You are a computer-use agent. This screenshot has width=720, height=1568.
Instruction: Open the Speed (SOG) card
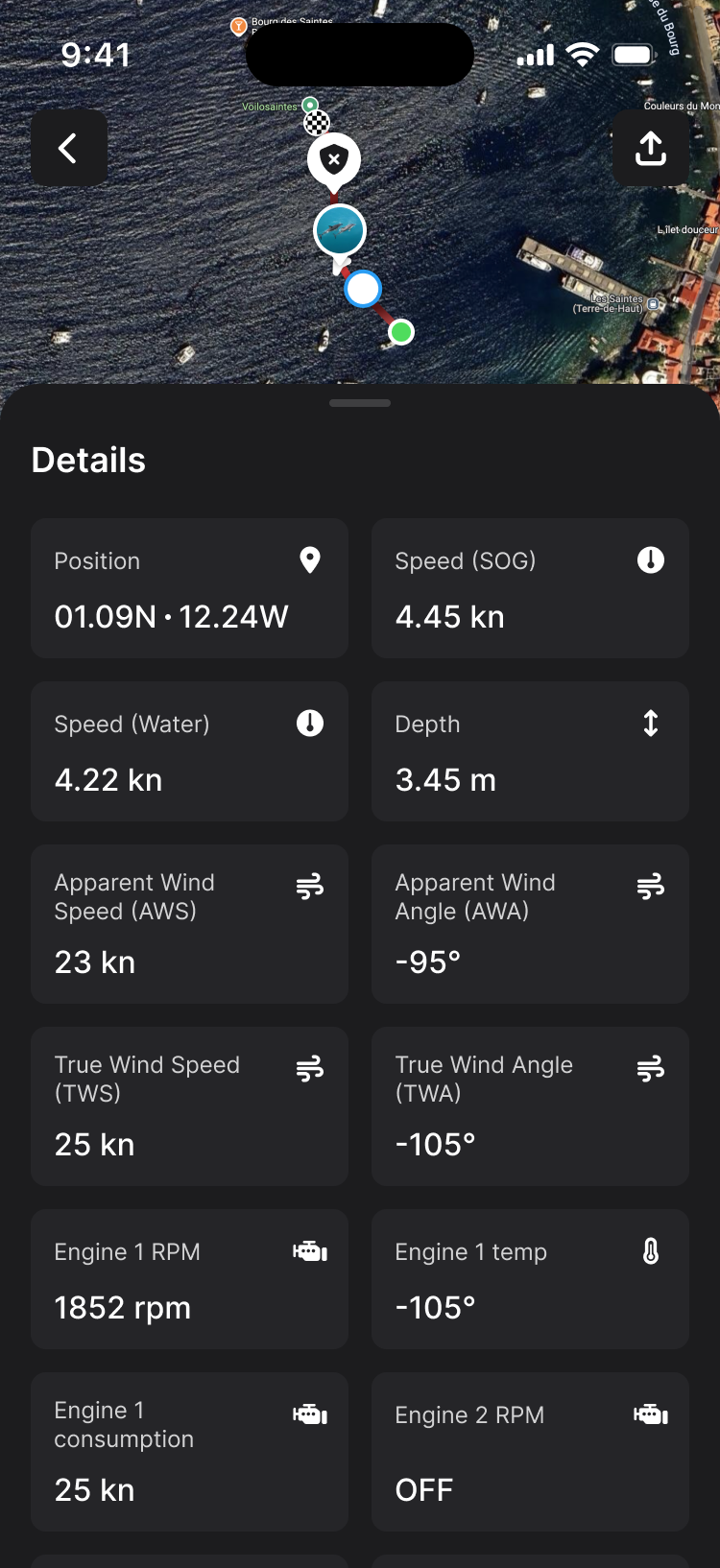[x=530, y=588]
